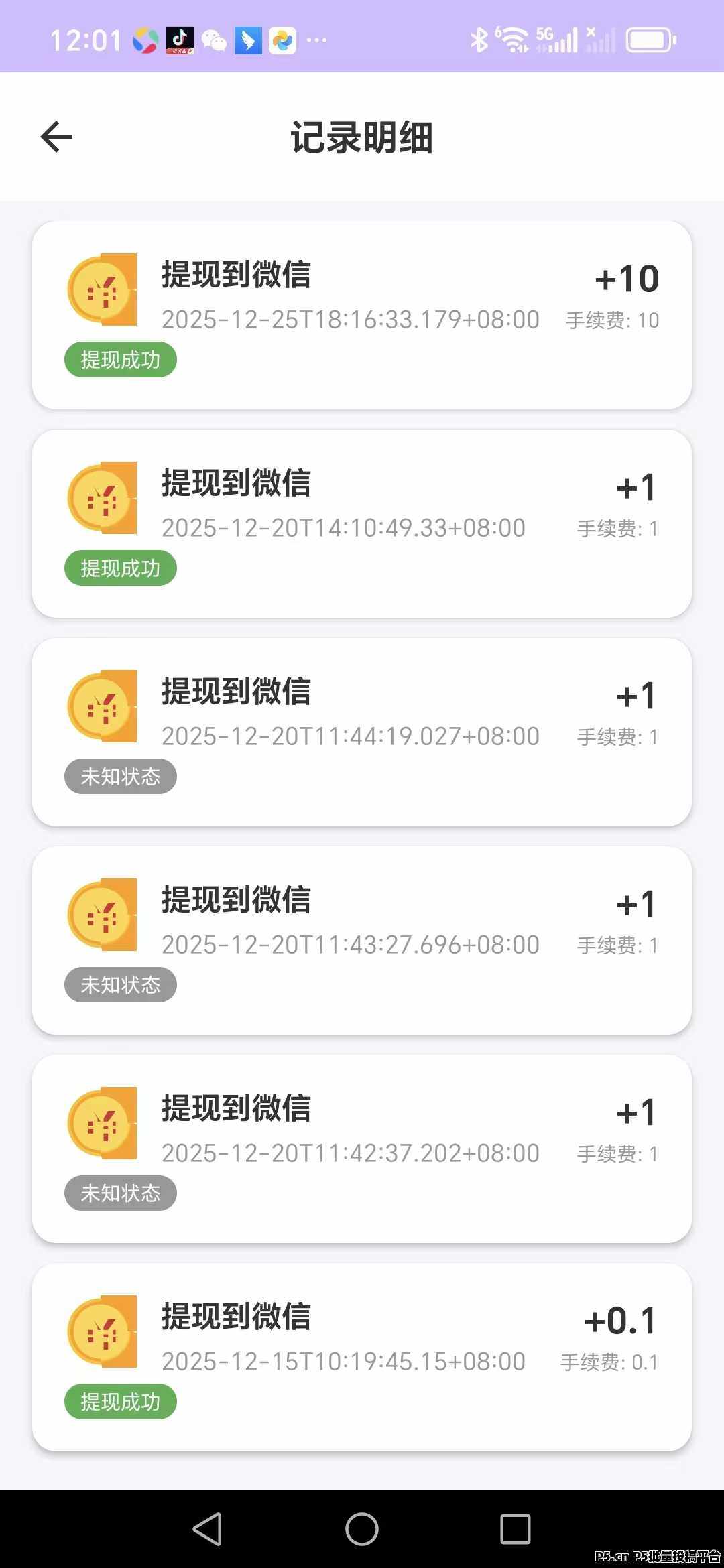Tap the system home button
The width and height of the screenshot is (724, 1568).
click(x=362, y=1529)
